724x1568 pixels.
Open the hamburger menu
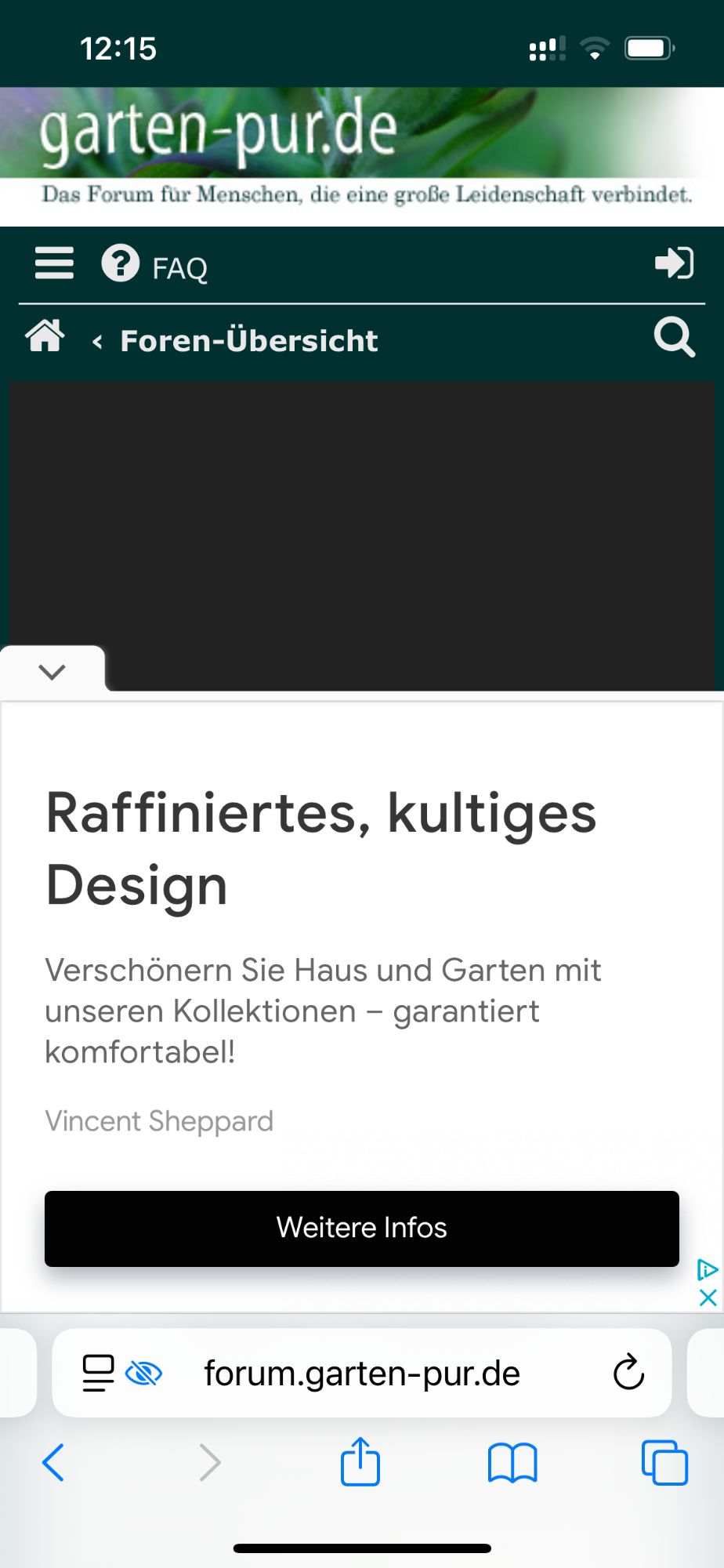click(54, 263)
